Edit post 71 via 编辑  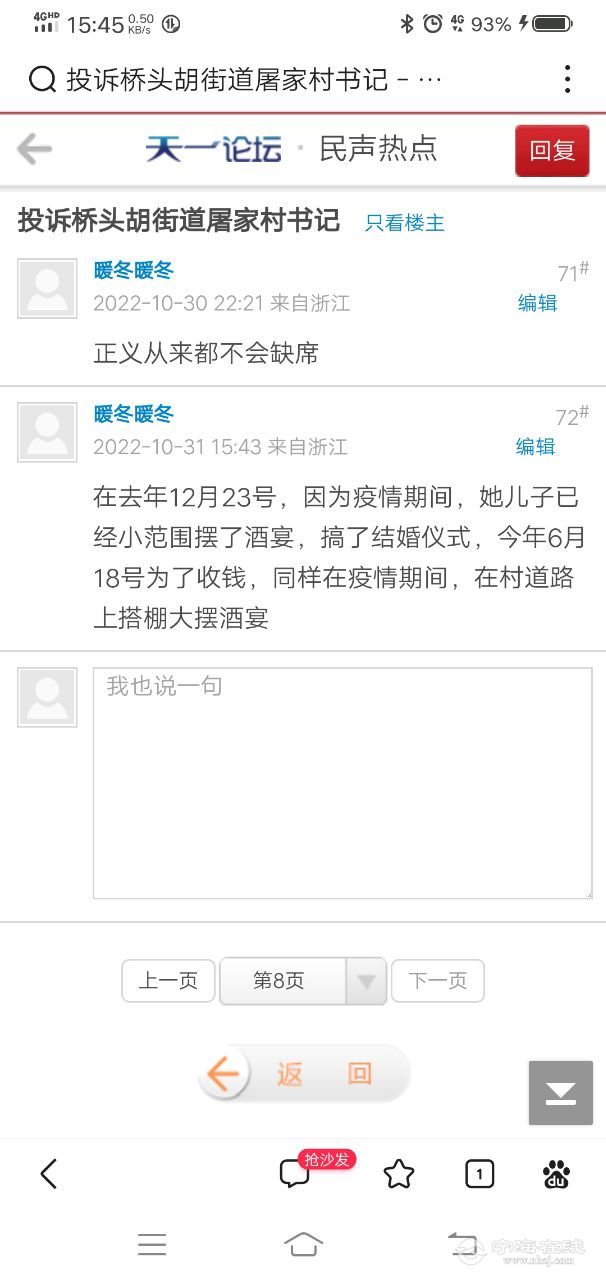[x=537, y=303]
